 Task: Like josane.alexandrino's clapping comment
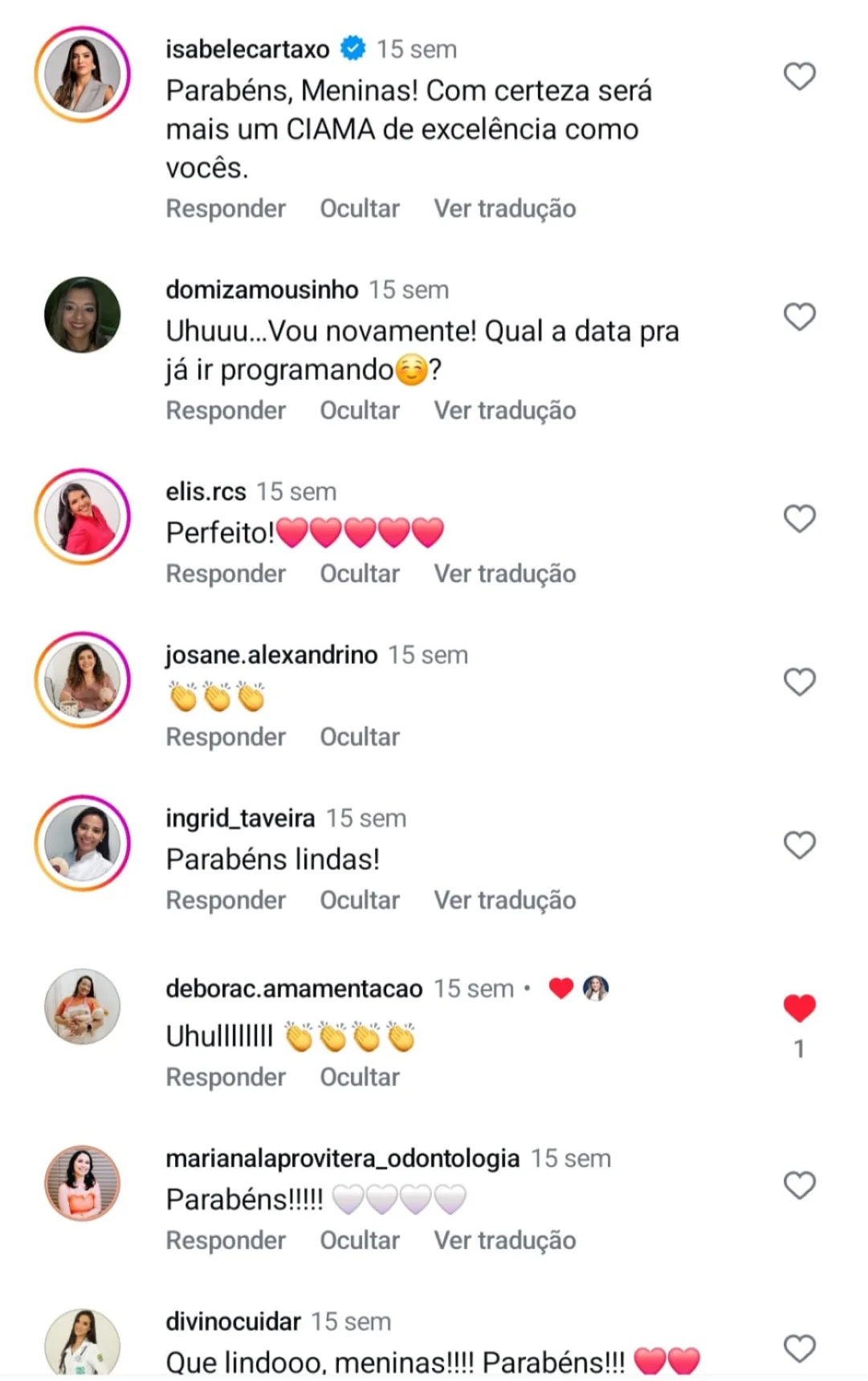pyautogui.click(x=799, y=682)
